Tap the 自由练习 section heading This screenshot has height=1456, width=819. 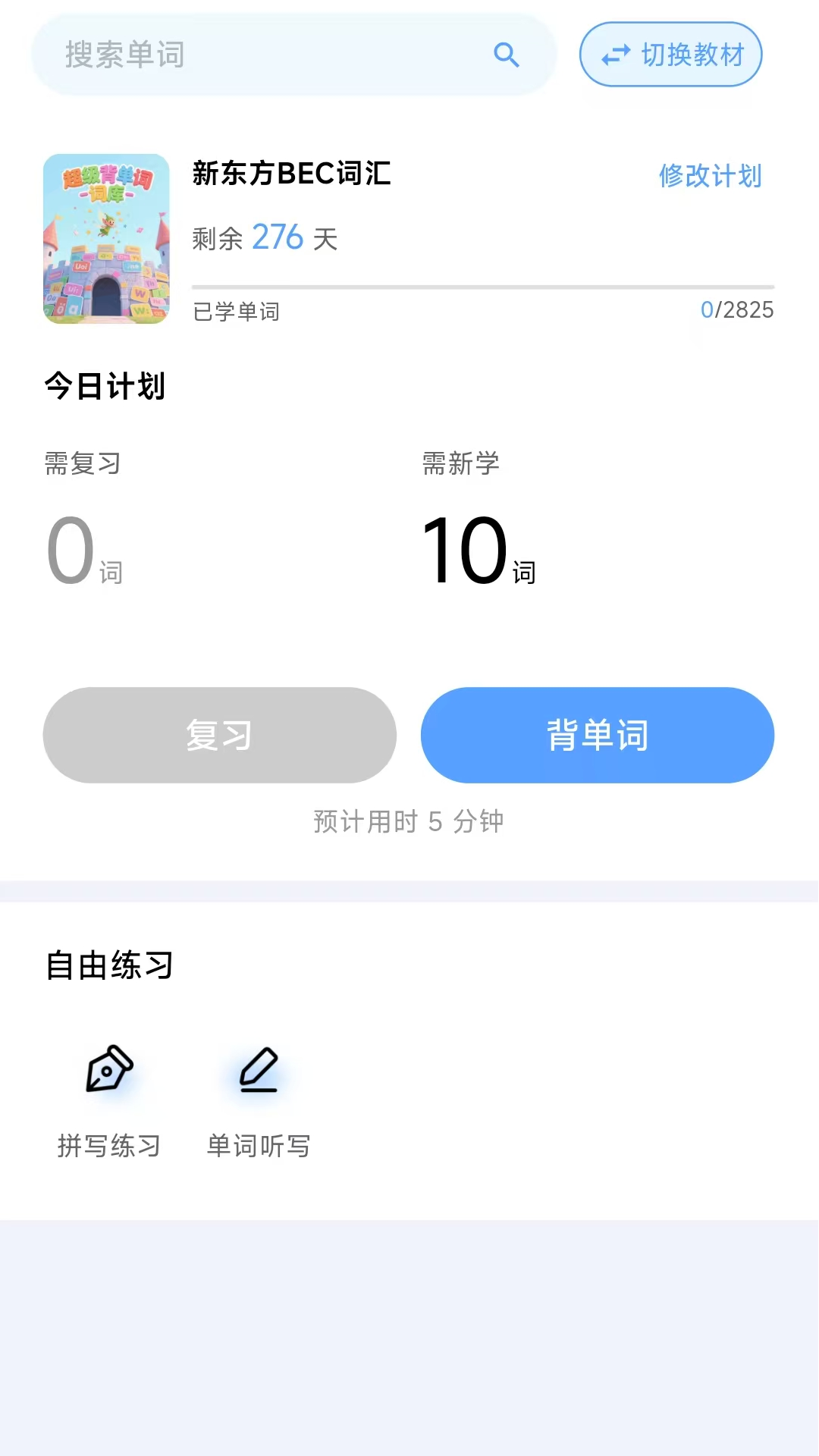[108, 965]
